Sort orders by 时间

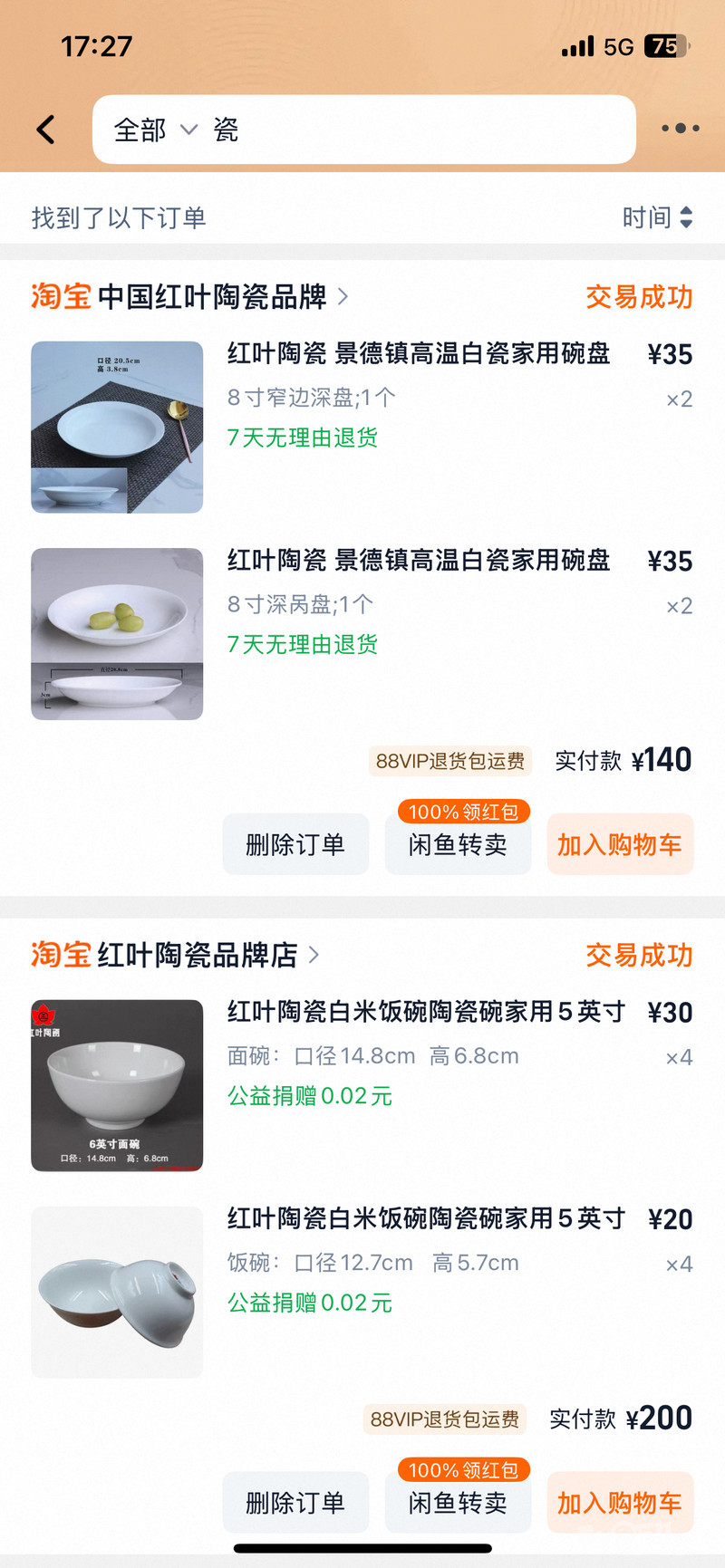pos(657,217)
